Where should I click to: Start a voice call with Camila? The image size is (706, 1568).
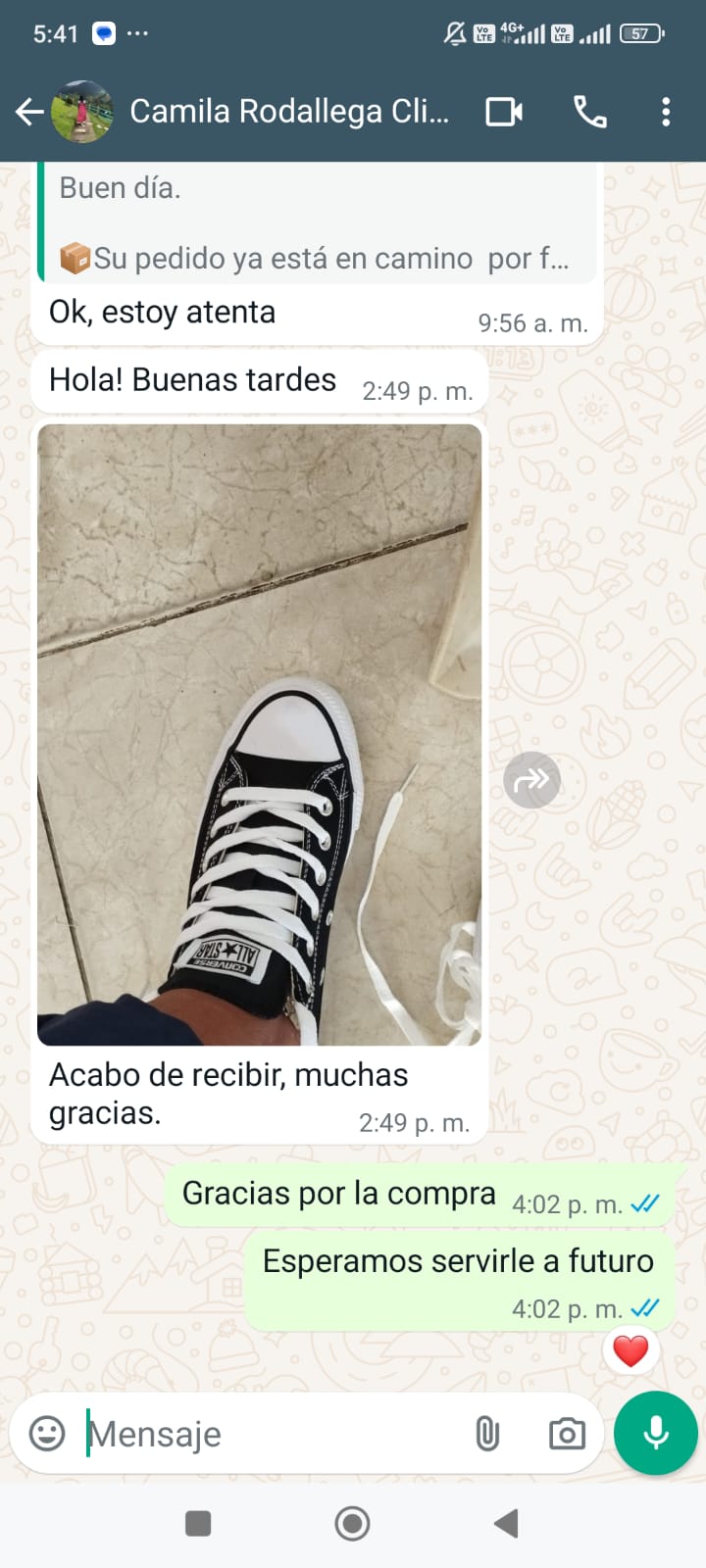click(x=589, y=112)
